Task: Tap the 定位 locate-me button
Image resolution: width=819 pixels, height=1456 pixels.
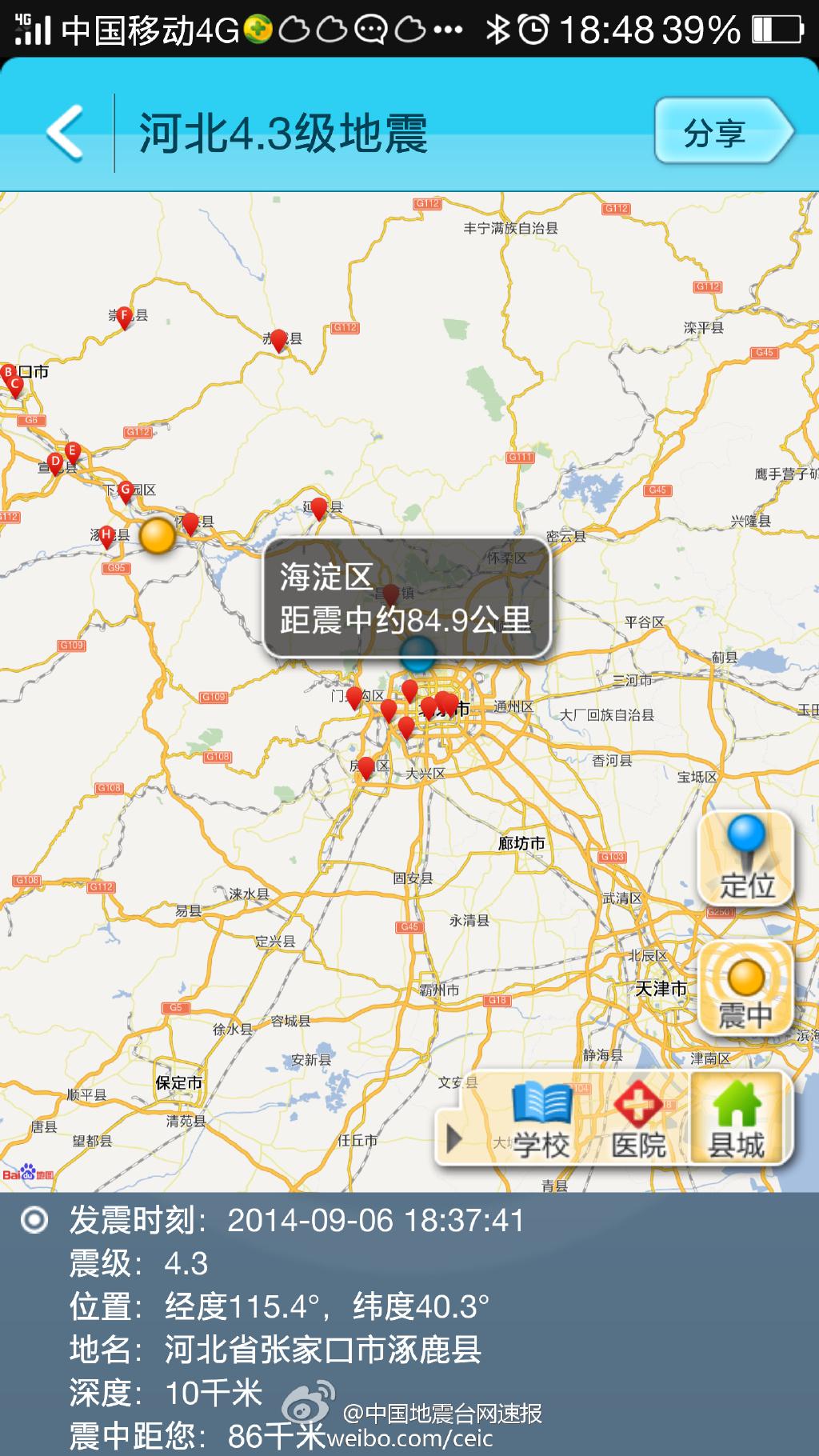Action: (x=747, y=859)
